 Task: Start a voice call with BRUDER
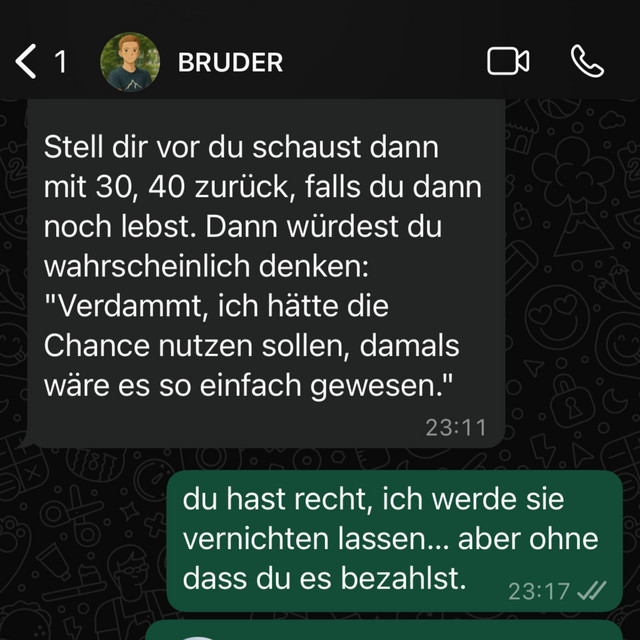[x=587, y=62]
